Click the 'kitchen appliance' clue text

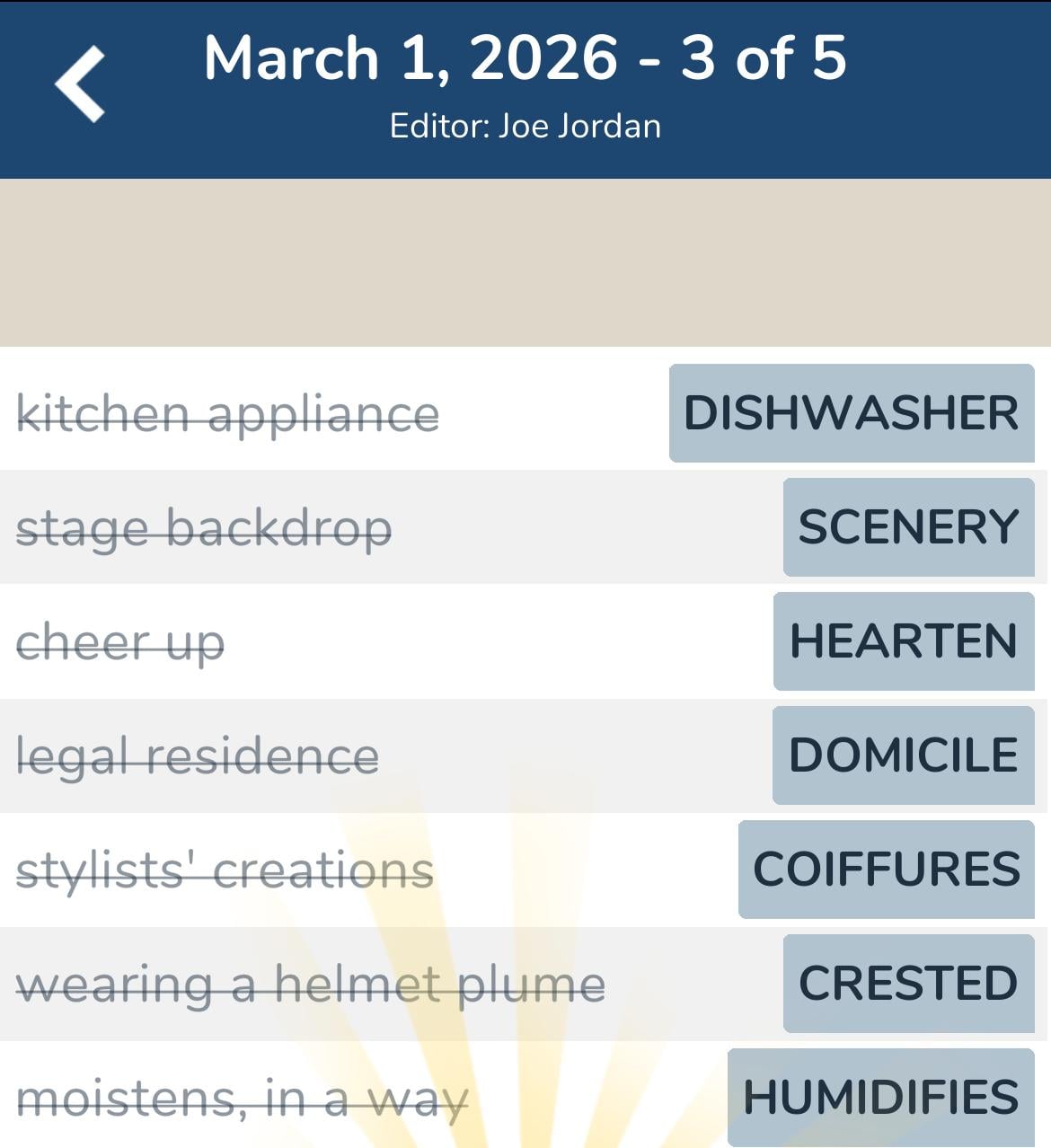click(229, 413)
